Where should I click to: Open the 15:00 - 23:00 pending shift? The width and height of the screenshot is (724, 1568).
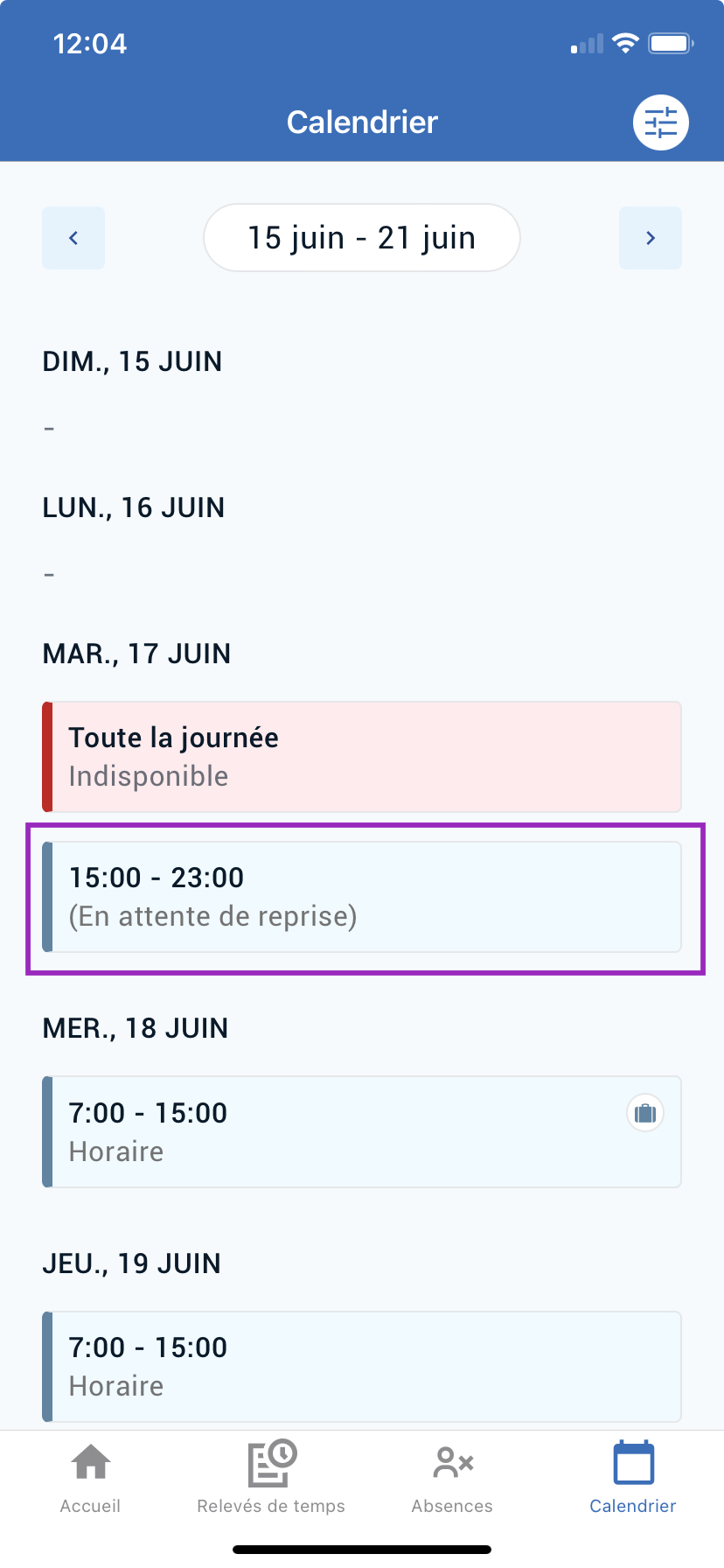click(x=362, y=897)
